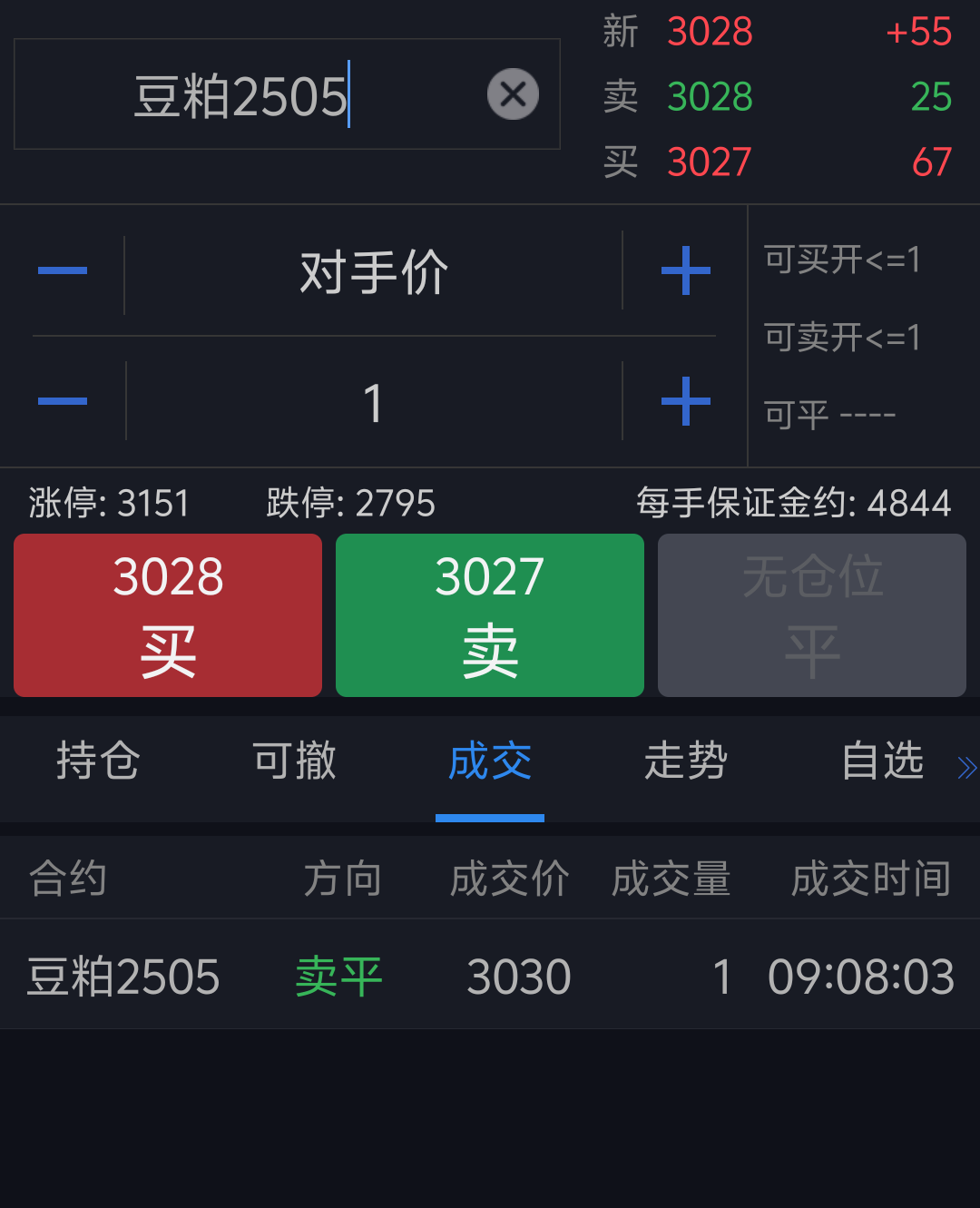Sell at 3027 with the green 卖 button
Screen dimensions: 980x1208
pyautogui.click(x=490, y=615)
